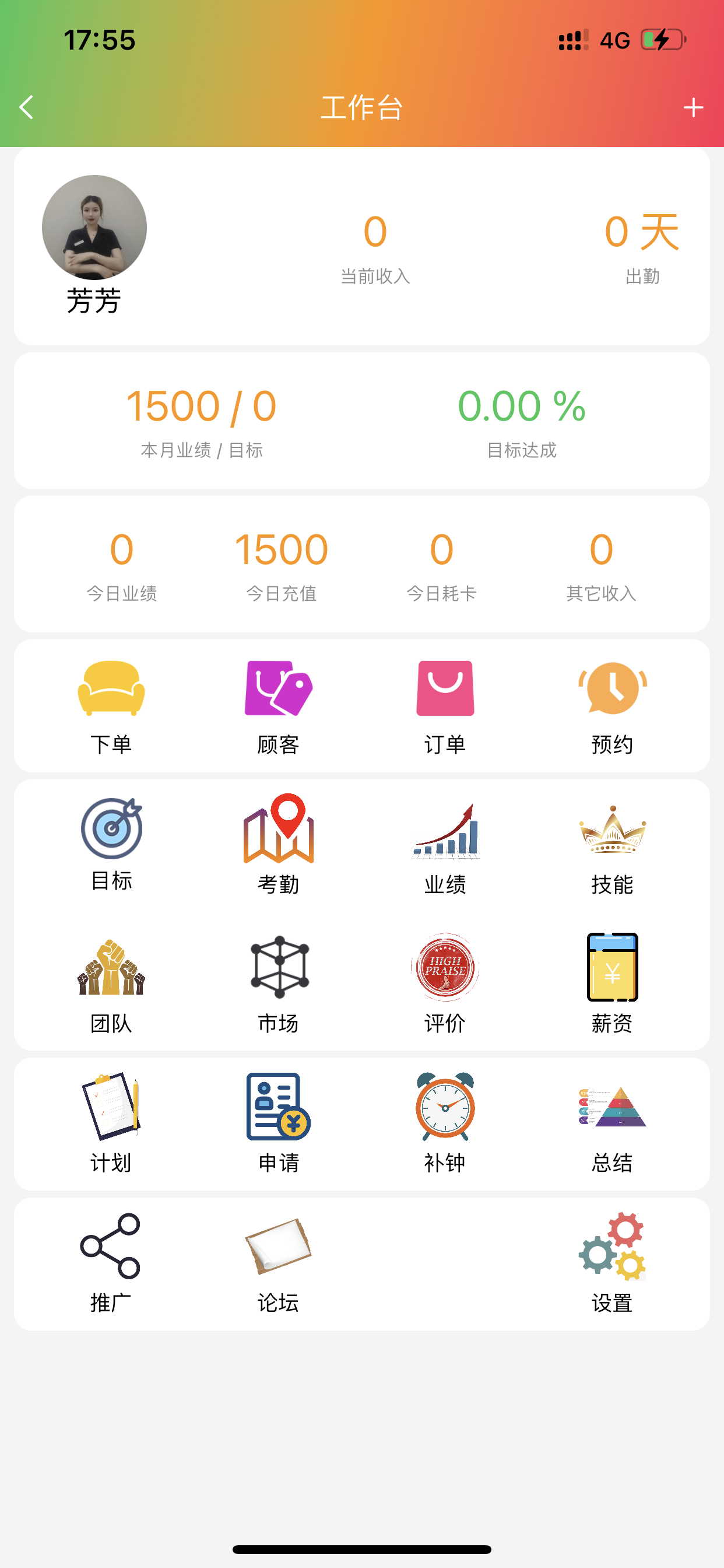Screen dimensions: 724x1568
Task: View 业绩 performance chart
Action: (x=445, y=831)
